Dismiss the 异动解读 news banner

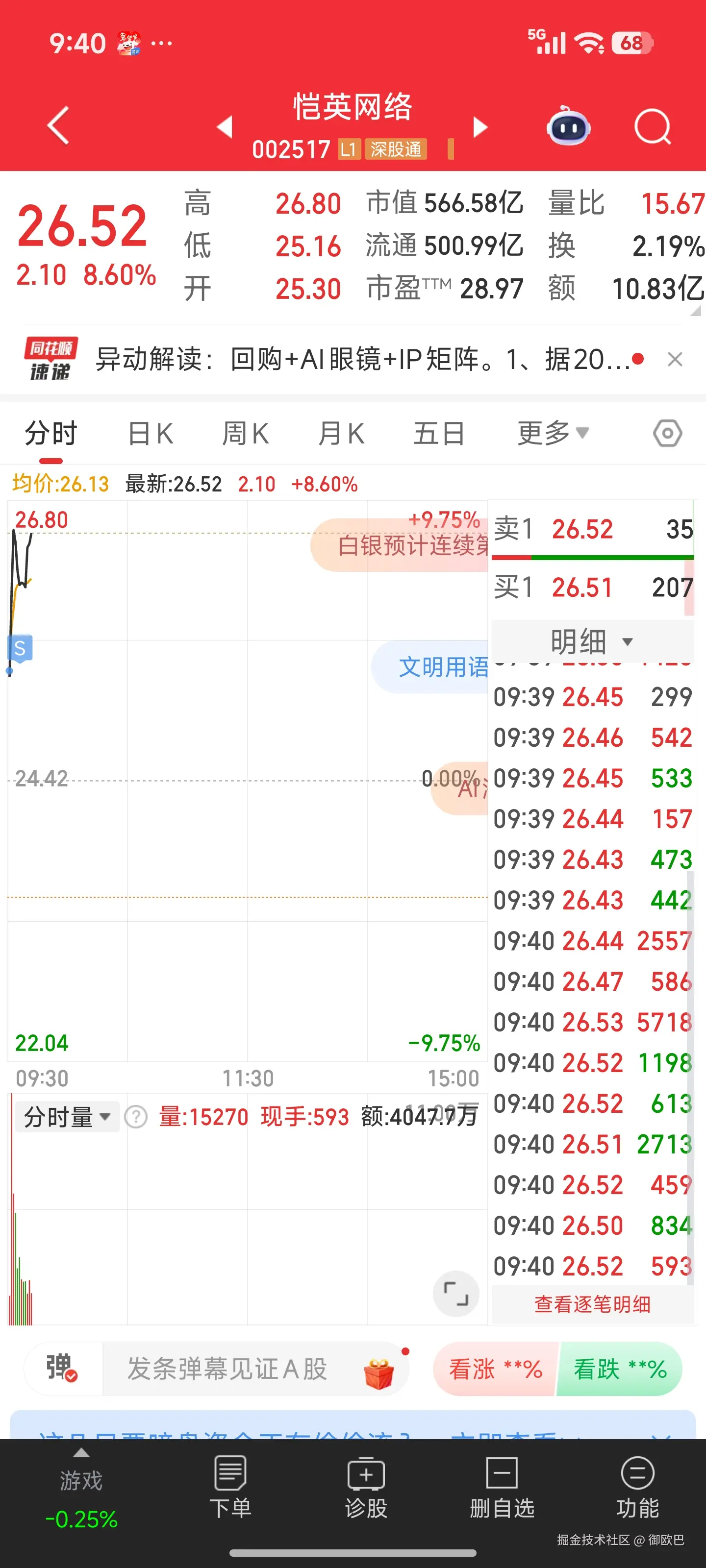[676, 359]
